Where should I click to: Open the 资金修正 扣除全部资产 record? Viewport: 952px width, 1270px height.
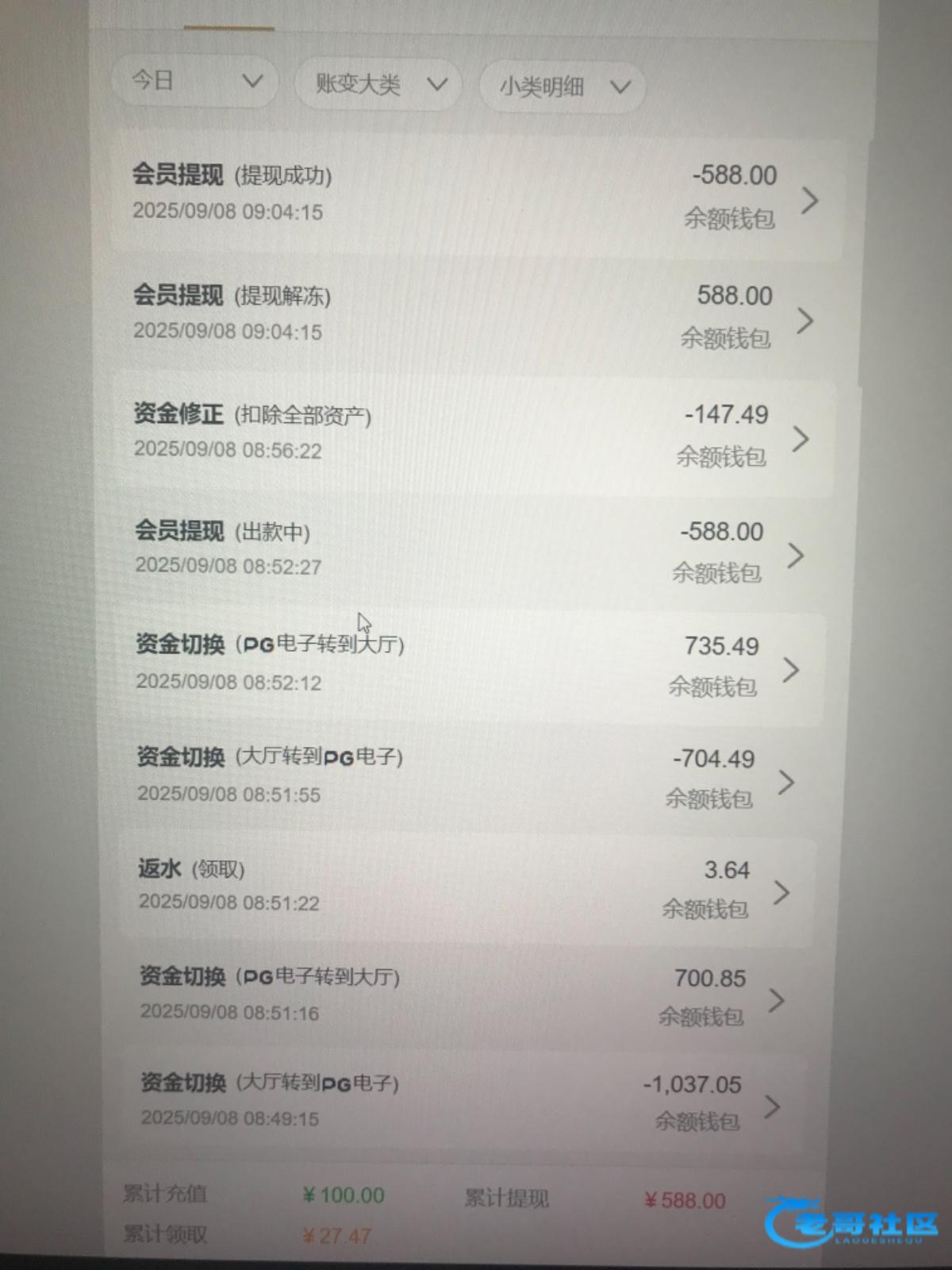[476, 433]
